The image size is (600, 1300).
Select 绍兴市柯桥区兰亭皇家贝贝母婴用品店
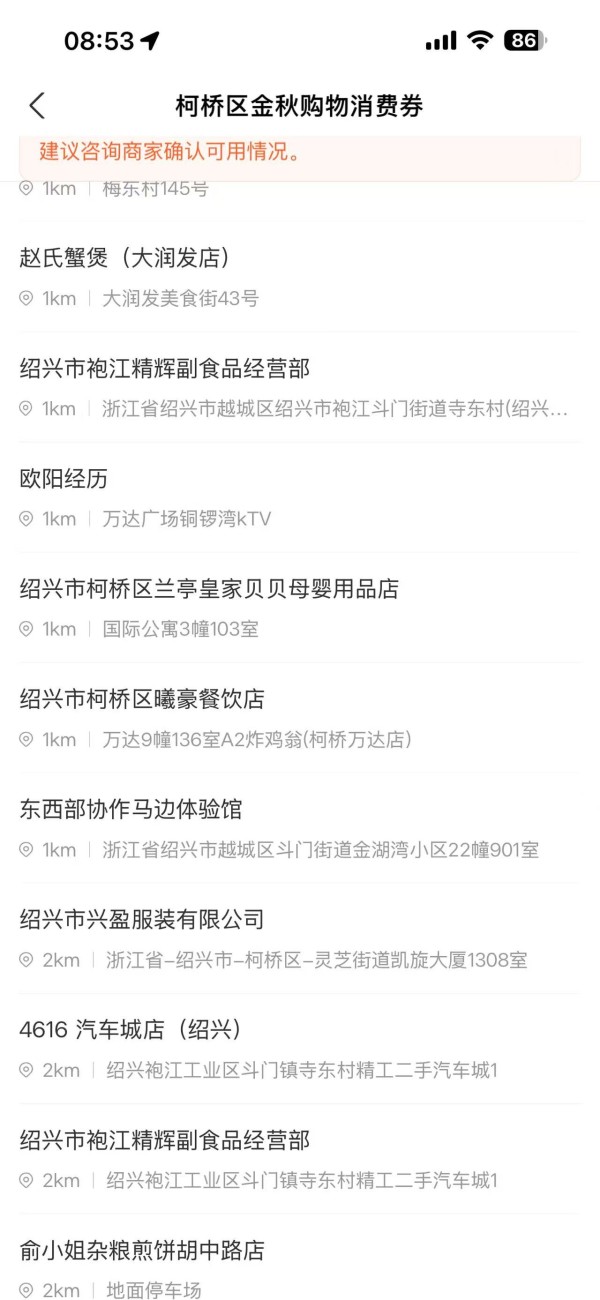tap(299, 608)
